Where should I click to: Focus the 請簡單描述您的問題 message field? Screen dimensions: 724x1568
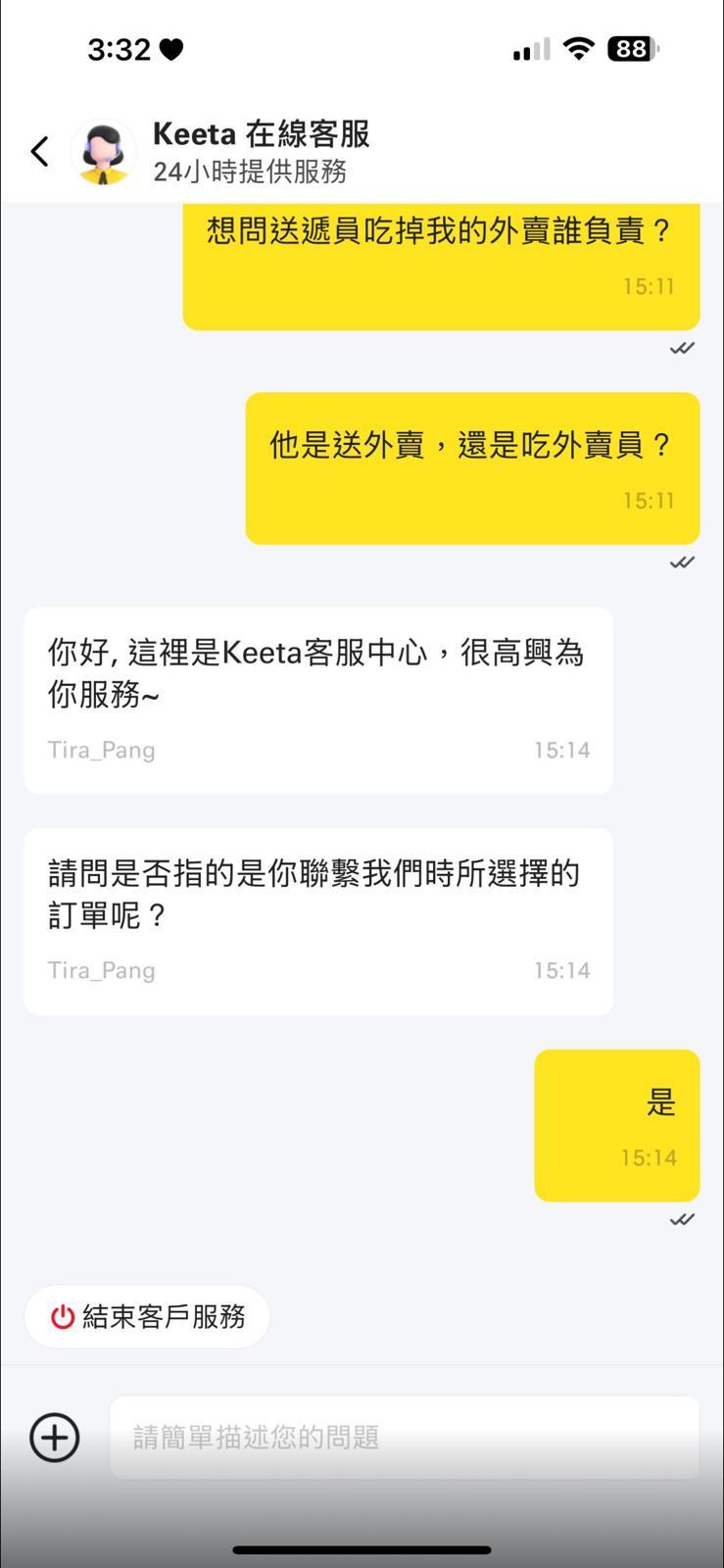(x=404, y=1438)
